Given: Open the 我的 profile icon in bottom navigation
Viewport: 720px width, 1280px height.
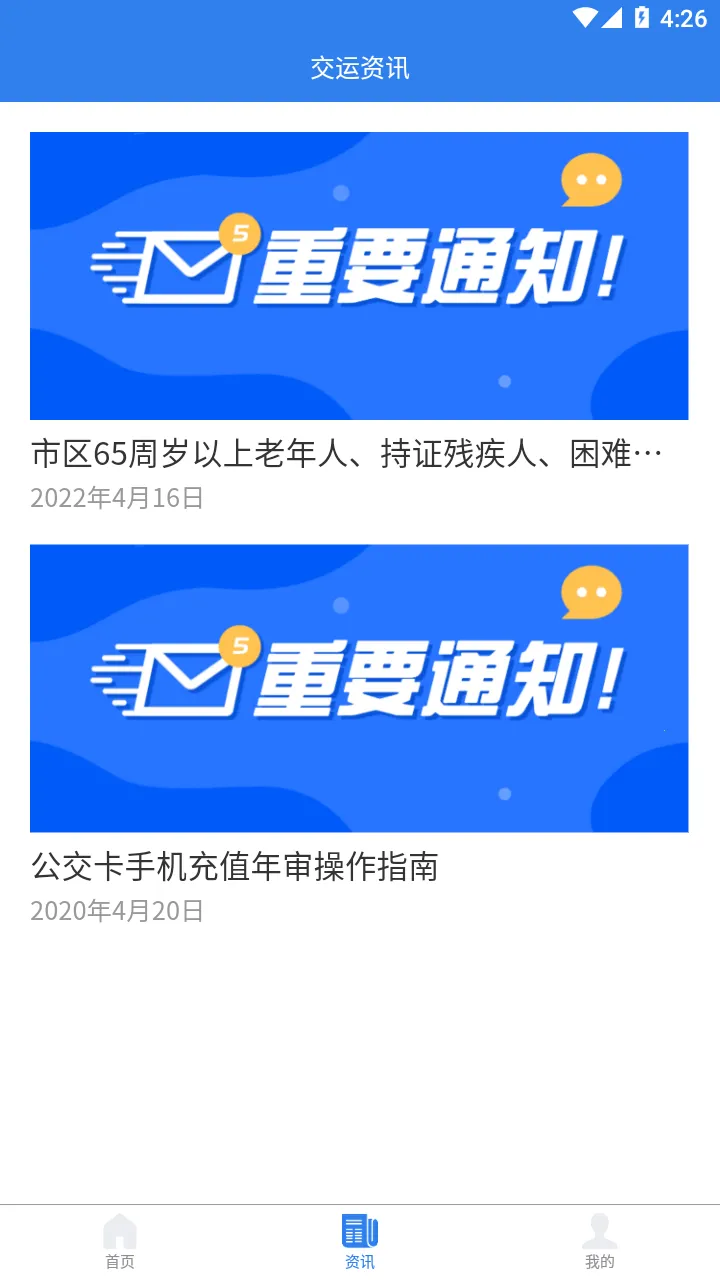Looking at the screenshot, I should (x=599, y=1237).
